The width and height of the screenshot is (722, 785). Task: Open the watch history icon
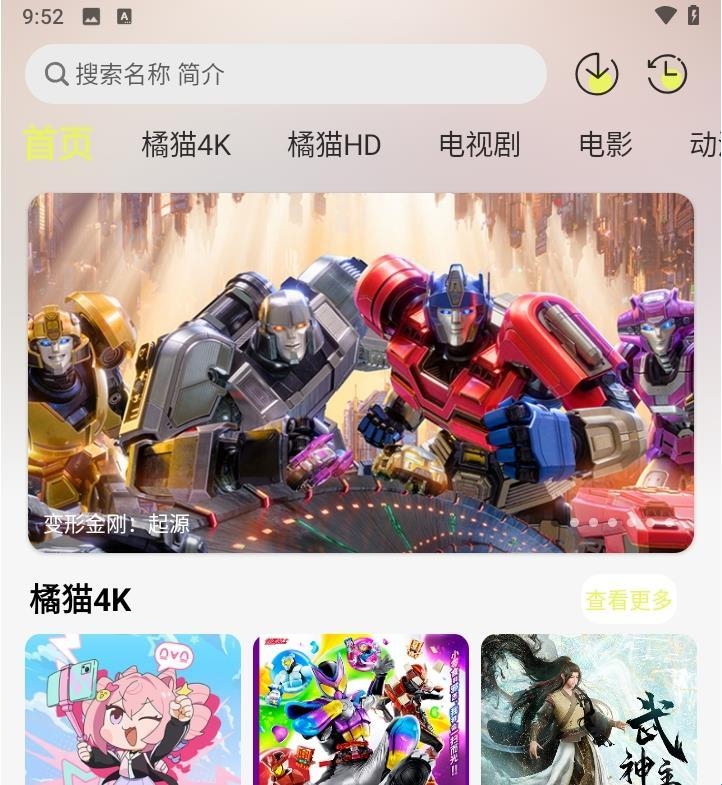(667, 74)
